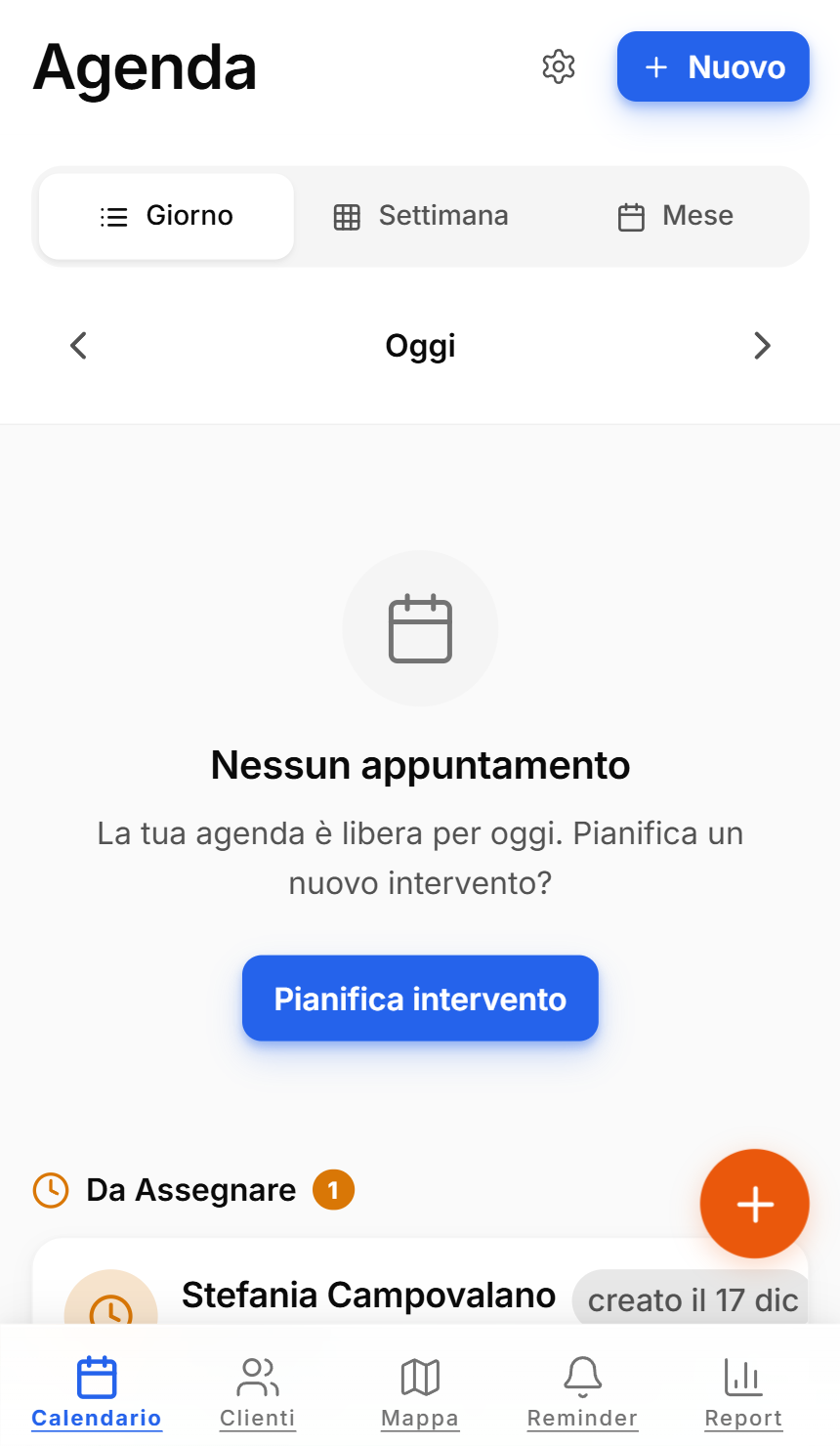This screenshot has height=1446, width=840.
Task: Click the Oggi date label
Action: [420, 345]
